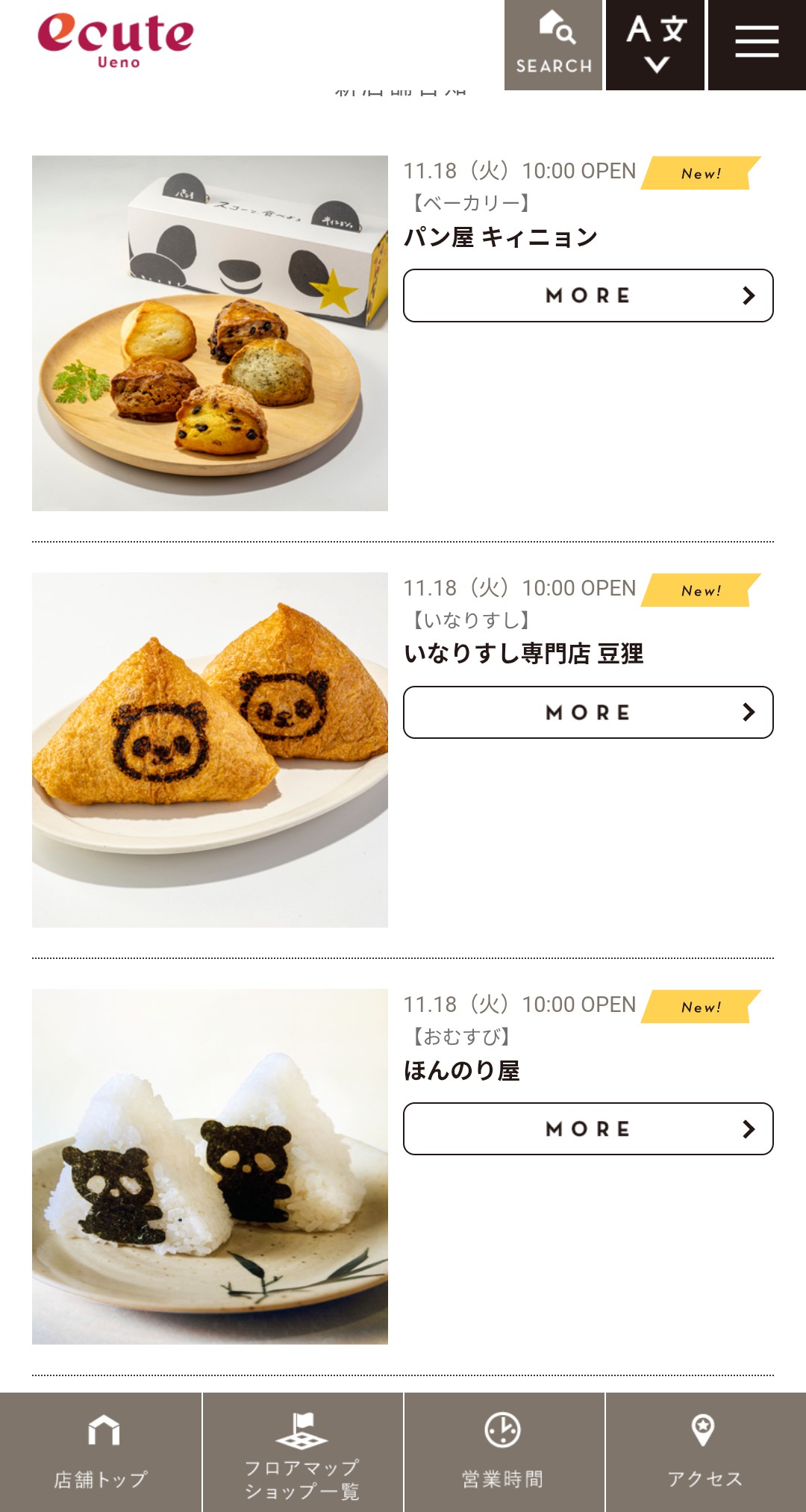Go to 店舗トップ
The height and width of the screenshot is (1512, 806).
tap(101, 1452)
